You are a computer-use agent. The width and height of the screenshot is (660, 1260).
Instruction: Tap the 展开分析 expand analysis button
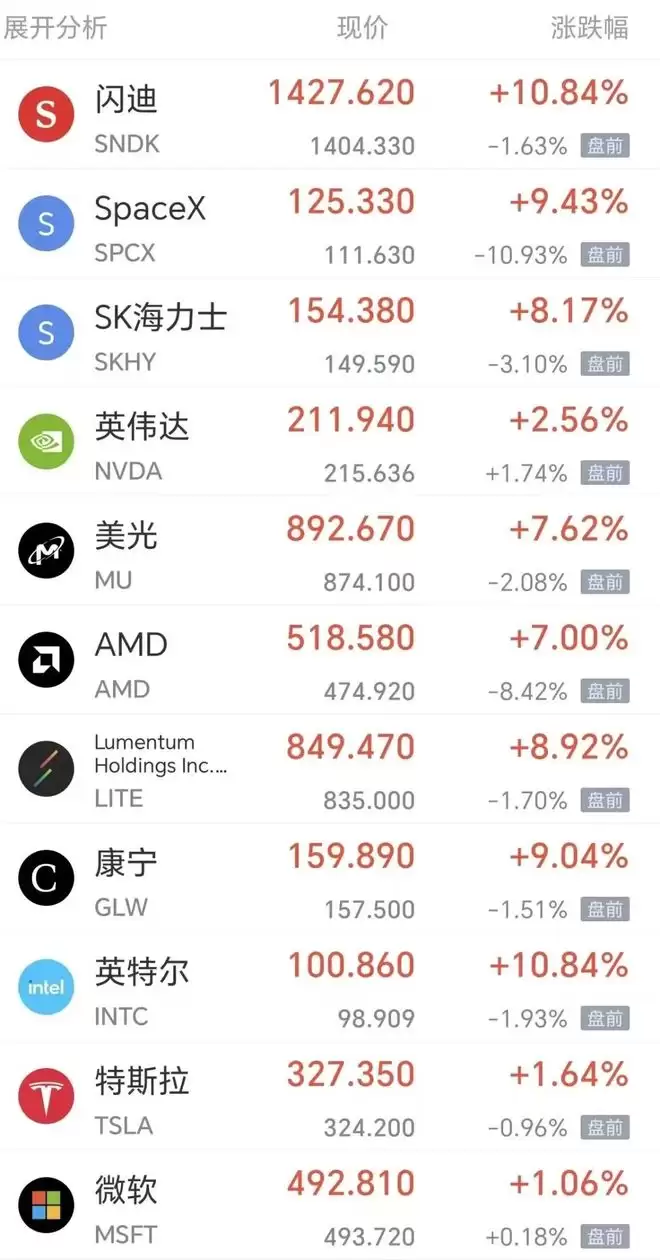55,27
